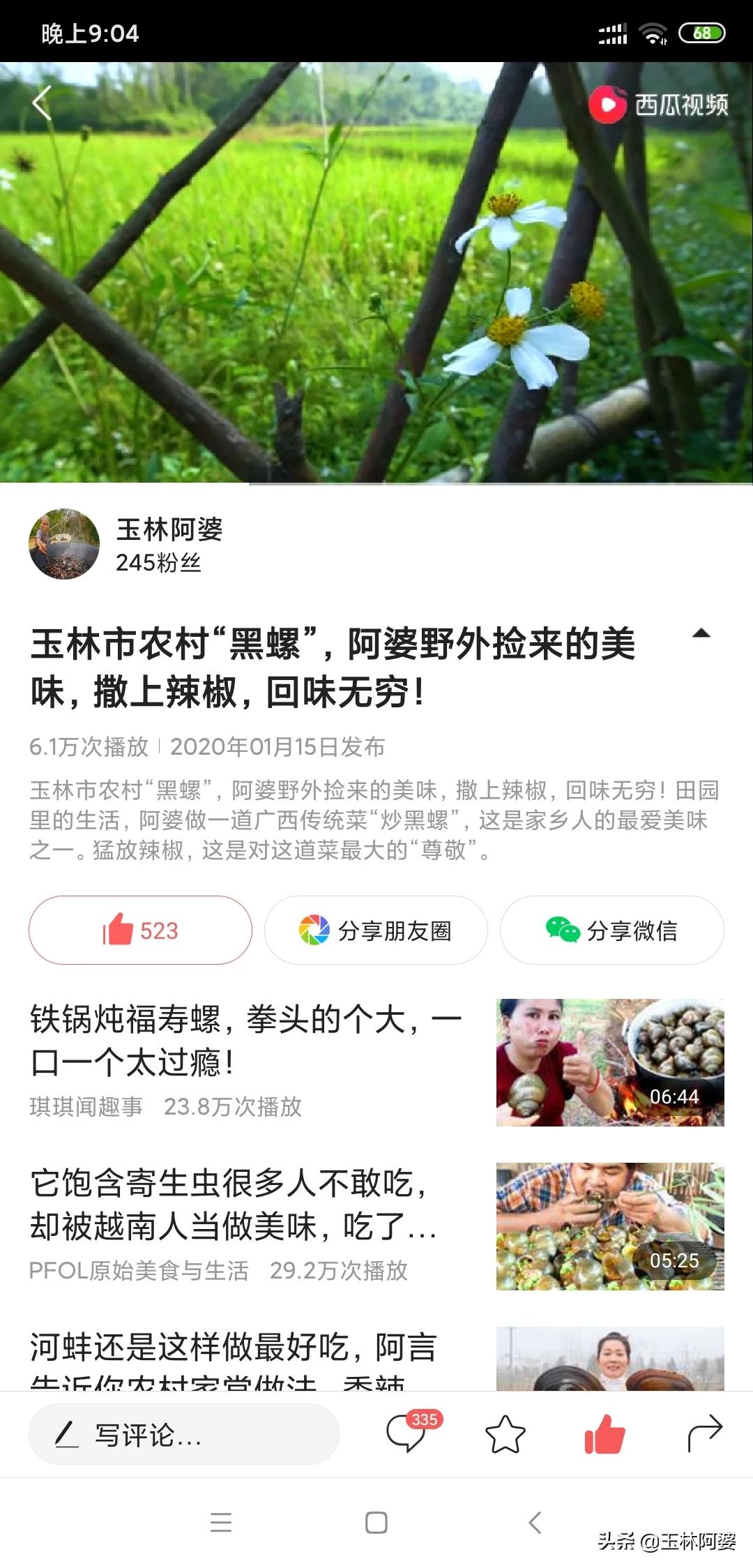This screenshot has width=753, height=1568.
Task: Open the 西瓜视频 logo overlay on the video
Action: (662, 103)
